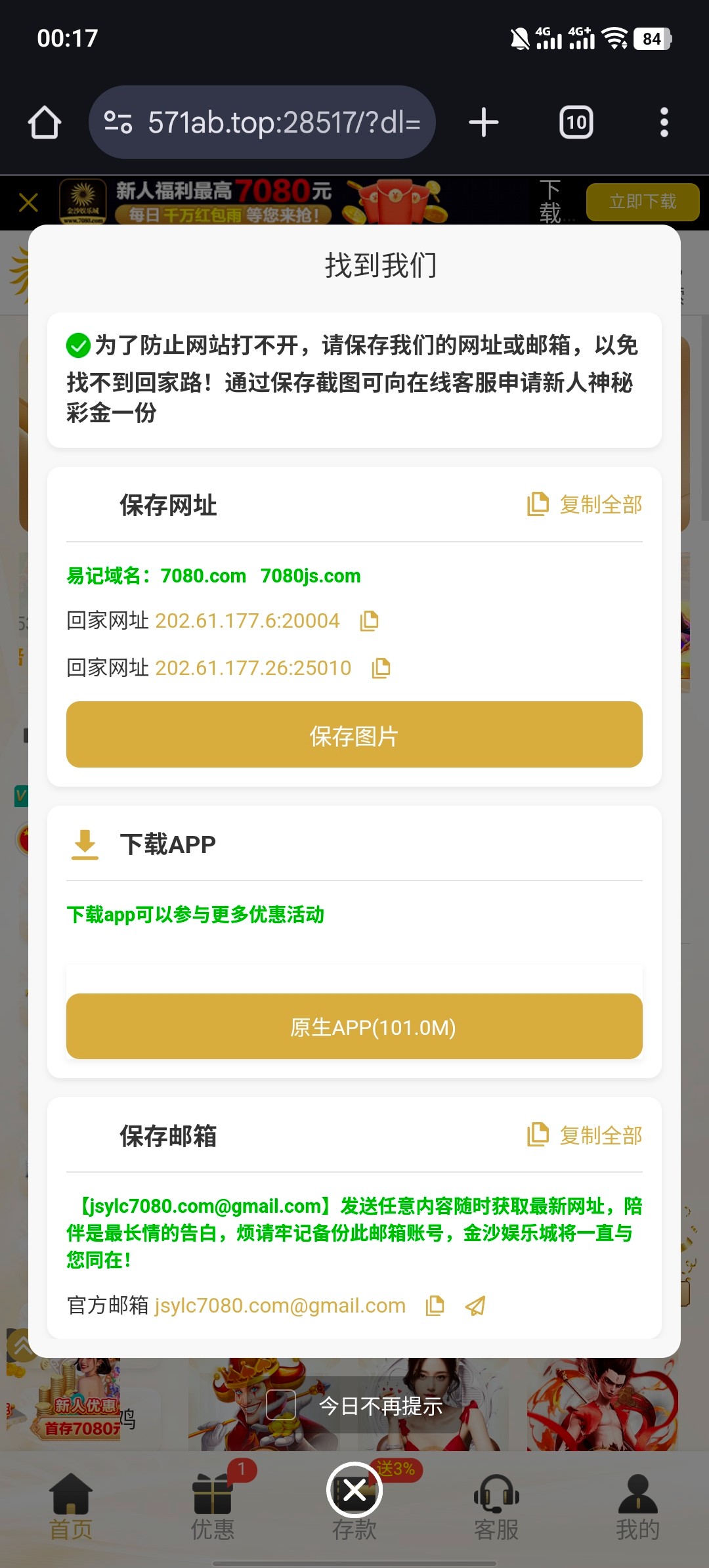Copy the official email jsylc7080.com@gmail.com
This screenshot has height=1568, width=709.
[435, 1305]
